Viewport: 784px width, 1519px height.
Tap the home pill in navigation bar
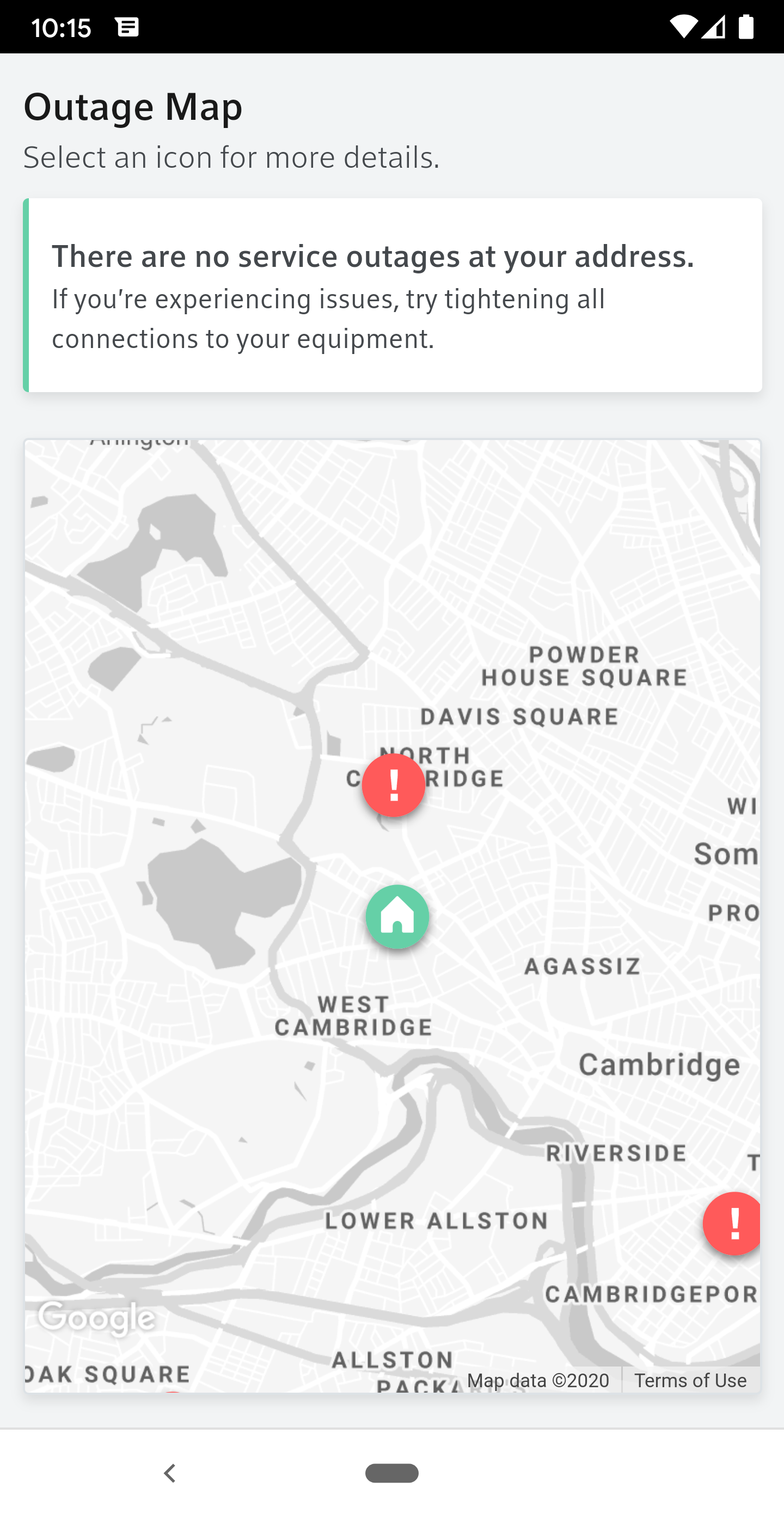tap(392, 1473)
